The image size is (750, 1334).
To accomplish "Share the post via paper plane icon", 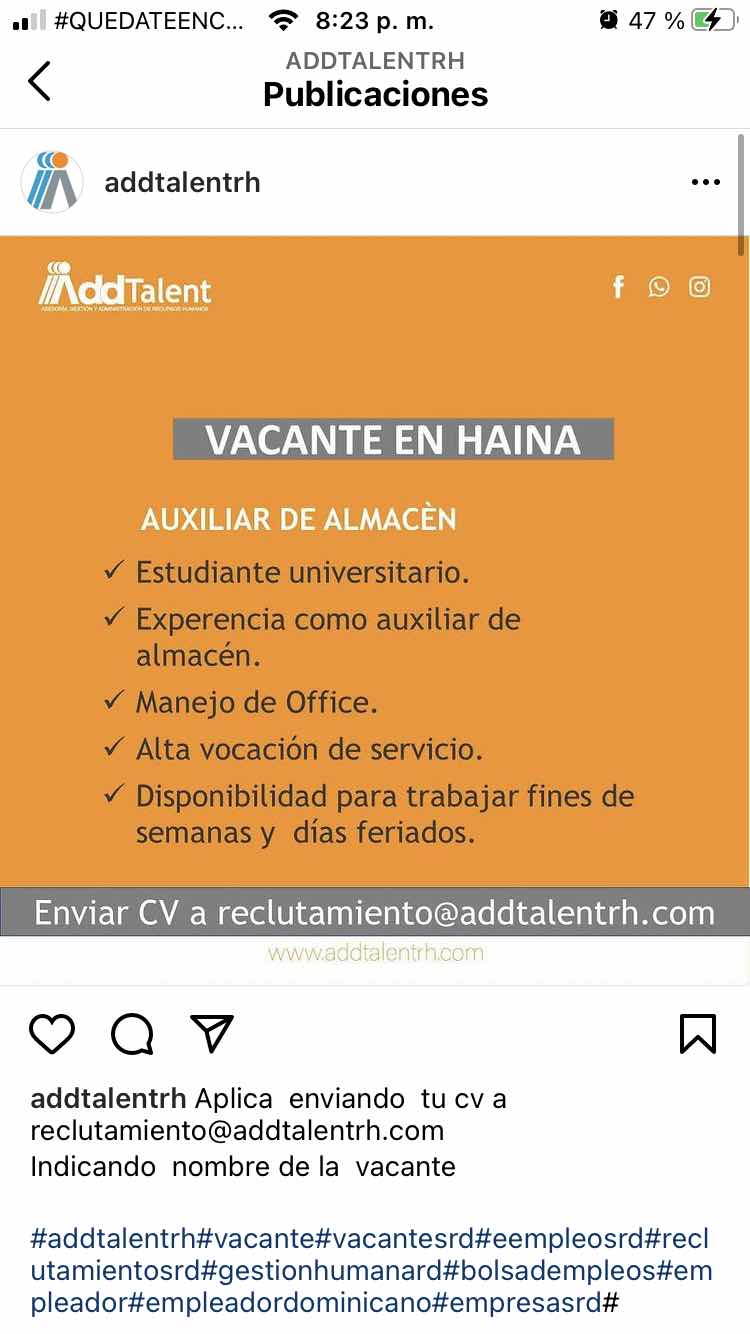I will tap(211, 1034).
